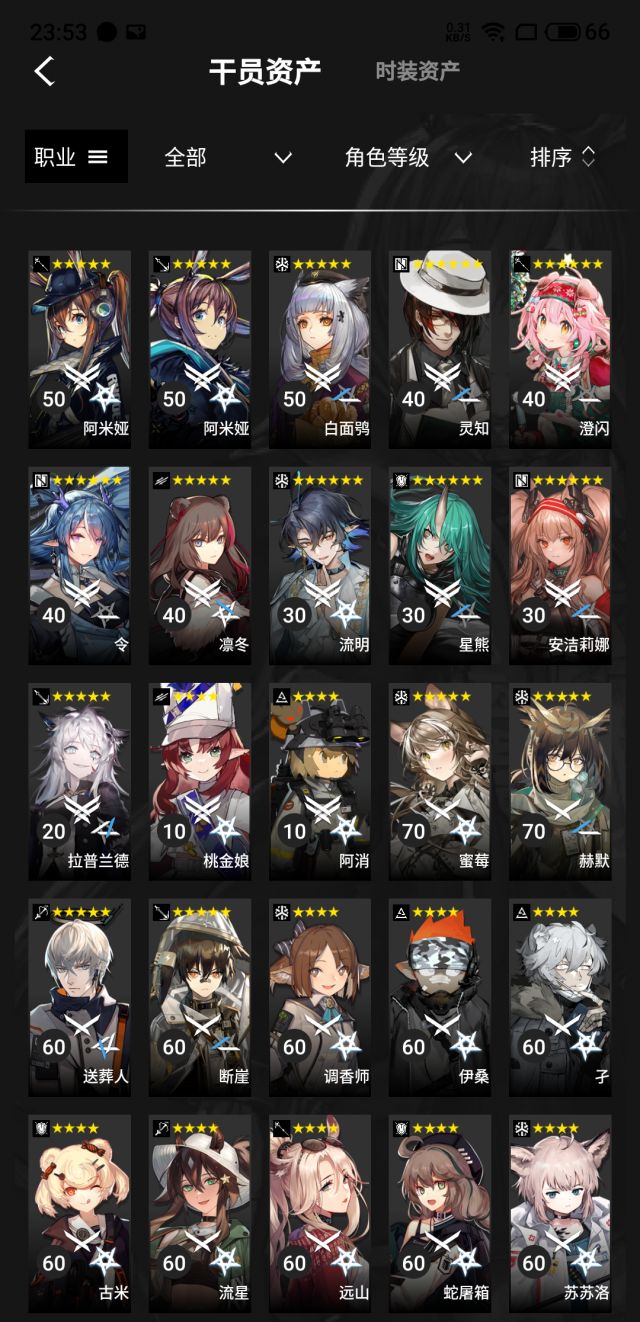The height and width of the screenshot is (1322, 640).
Task: Toggle the 排序 sort order
Action: tap(563, 157)
